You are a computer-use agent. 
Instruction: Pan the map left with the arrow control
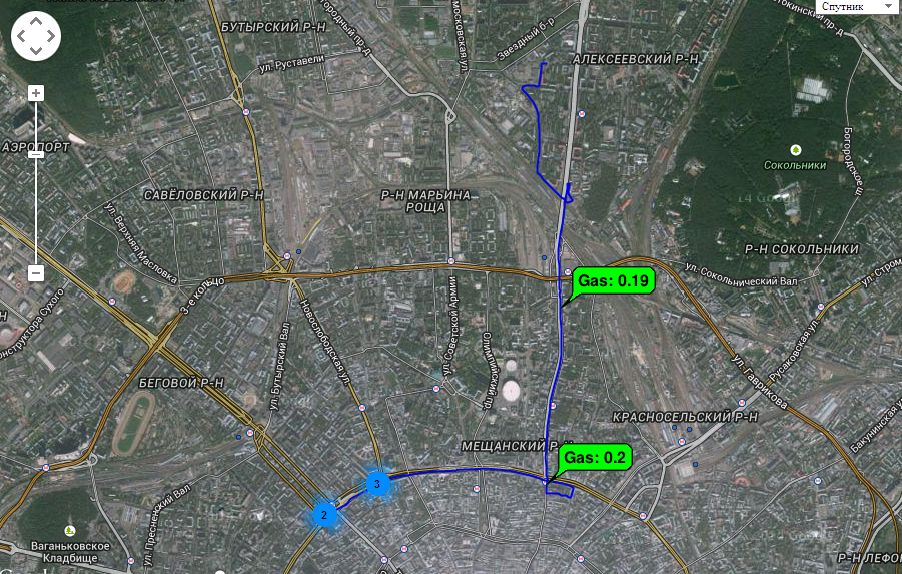pos(21,37)
